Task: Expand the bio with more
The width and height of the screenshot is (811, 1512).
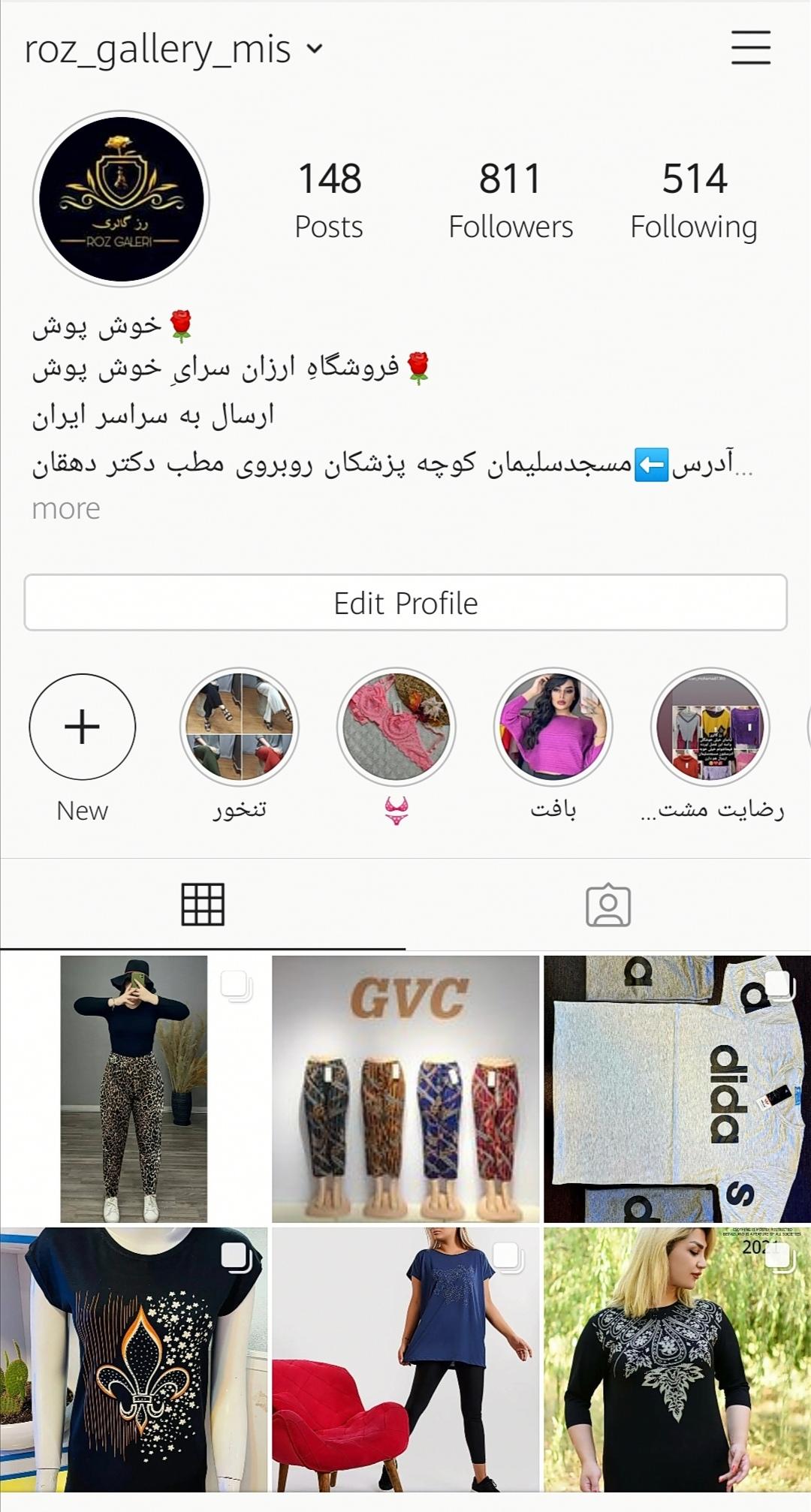Action: click(x=66, y=509)
